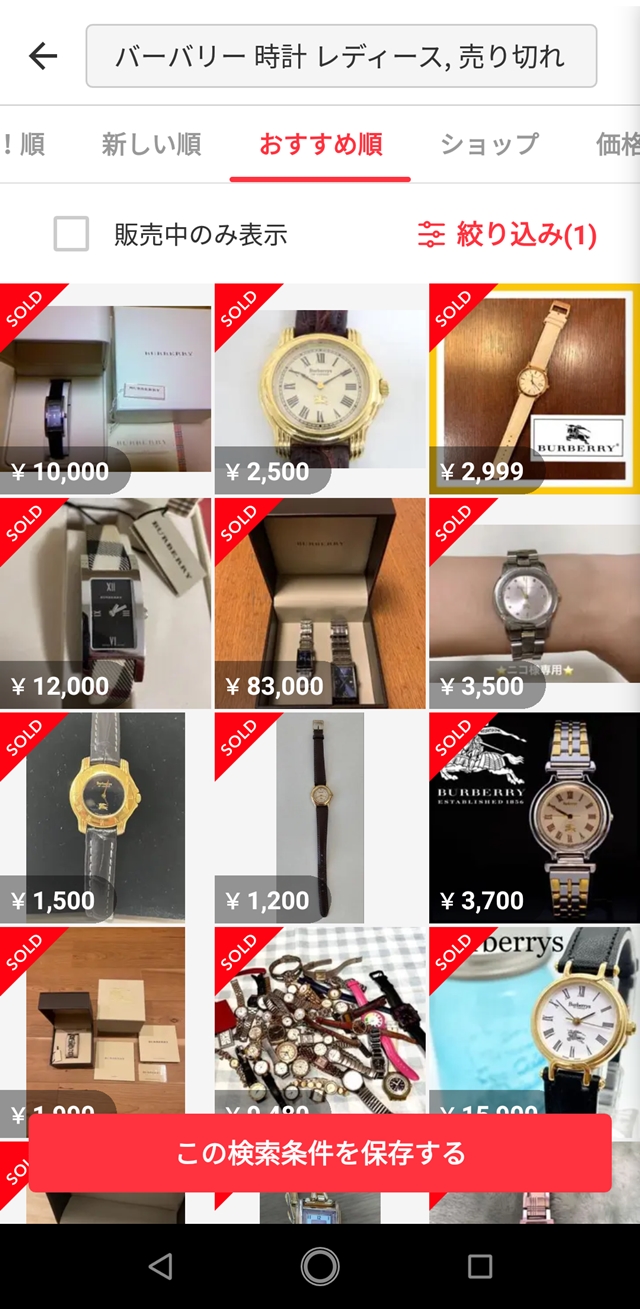
Task: Check the 販売中のみ表示 checkbox
Action: [x=71, y=235]
